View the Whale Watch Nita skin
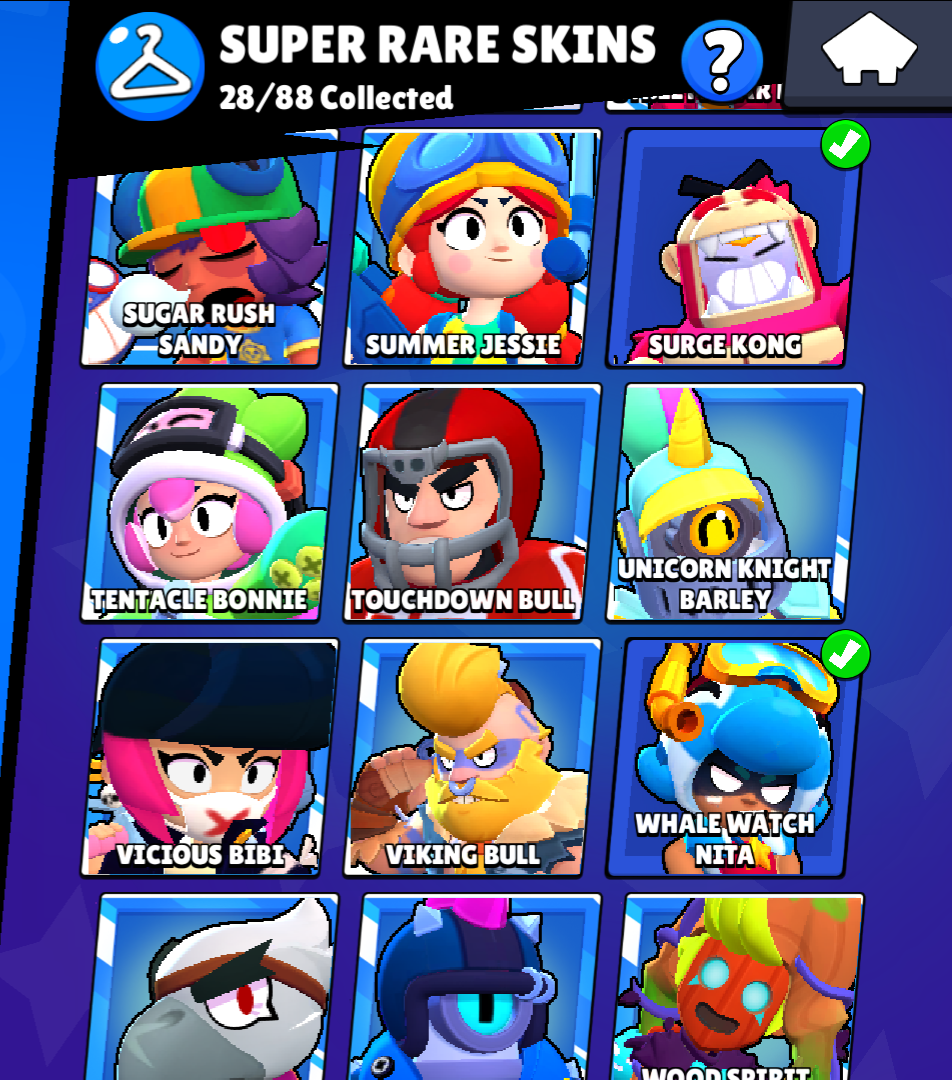Viewport: 952px width, 1080px height. tap(734, 758)
